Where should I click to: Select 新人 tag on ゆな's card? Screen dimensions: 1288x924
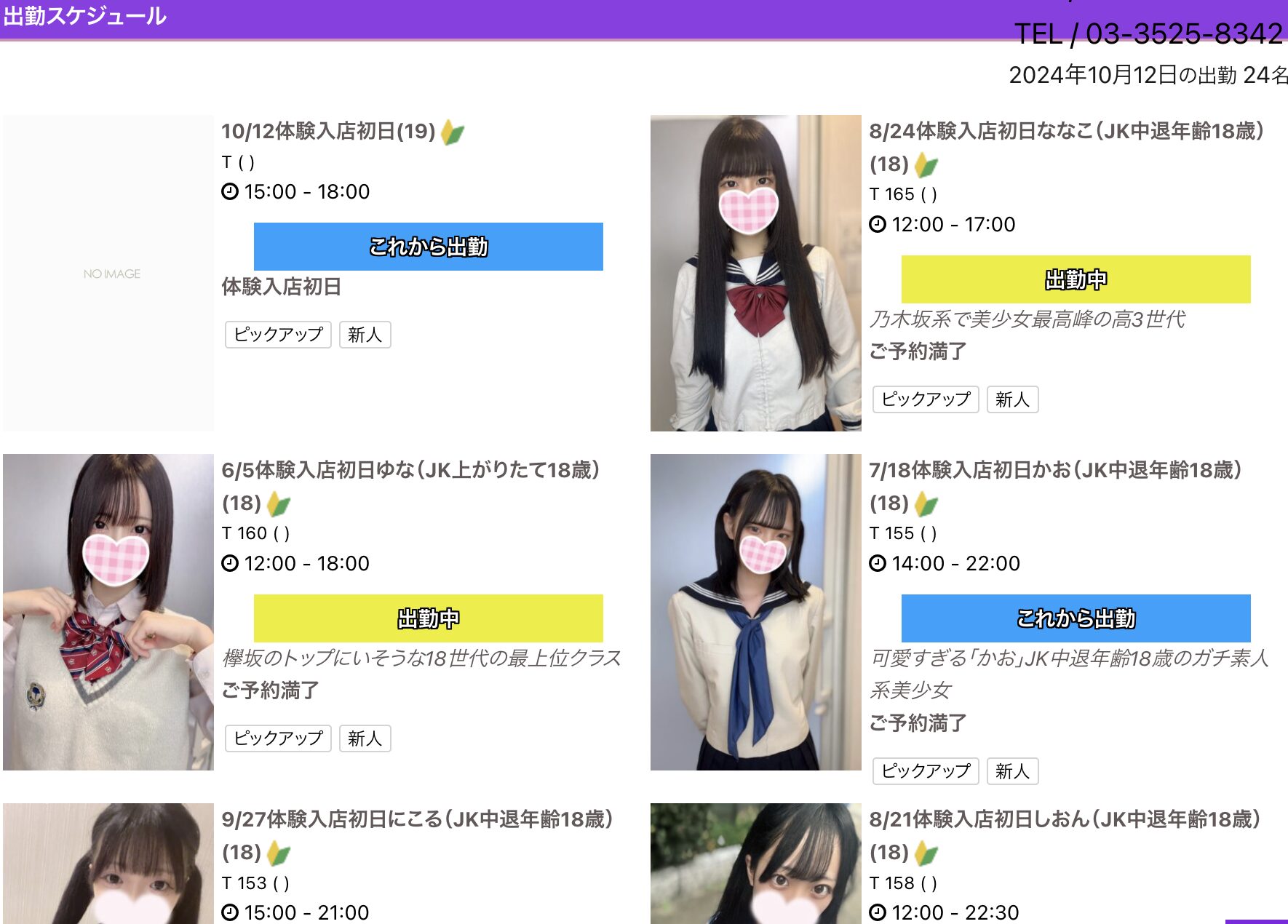[x=365, y=738]
